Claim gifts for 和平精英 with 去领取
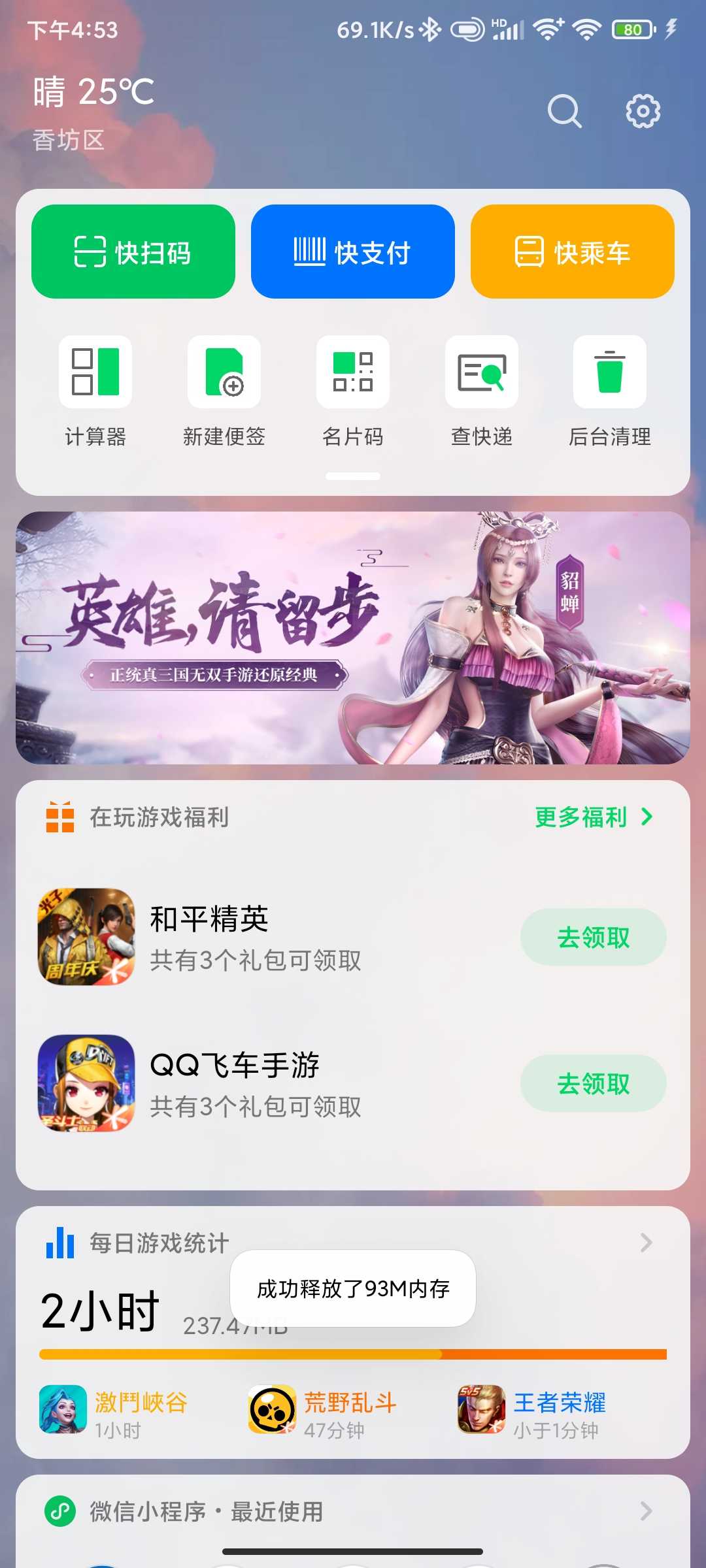This screenshot has width=706, height=1568. [x=593, y=938]
